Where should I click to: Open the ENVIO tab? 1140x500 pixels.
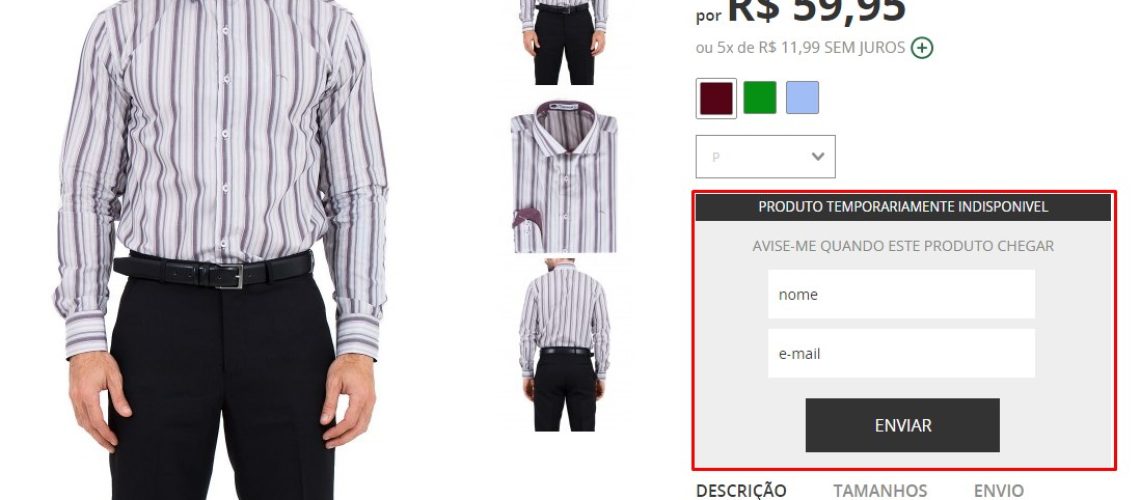[x=998, y=490]
